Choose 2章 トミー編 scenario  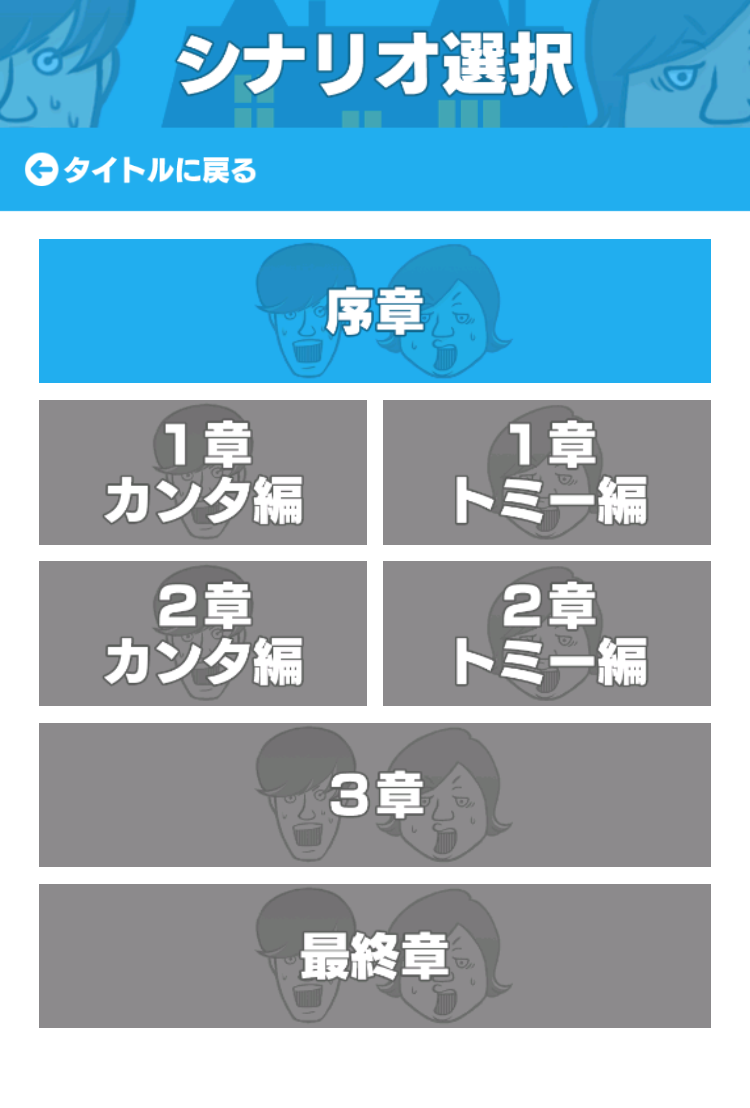click(547, 634)
